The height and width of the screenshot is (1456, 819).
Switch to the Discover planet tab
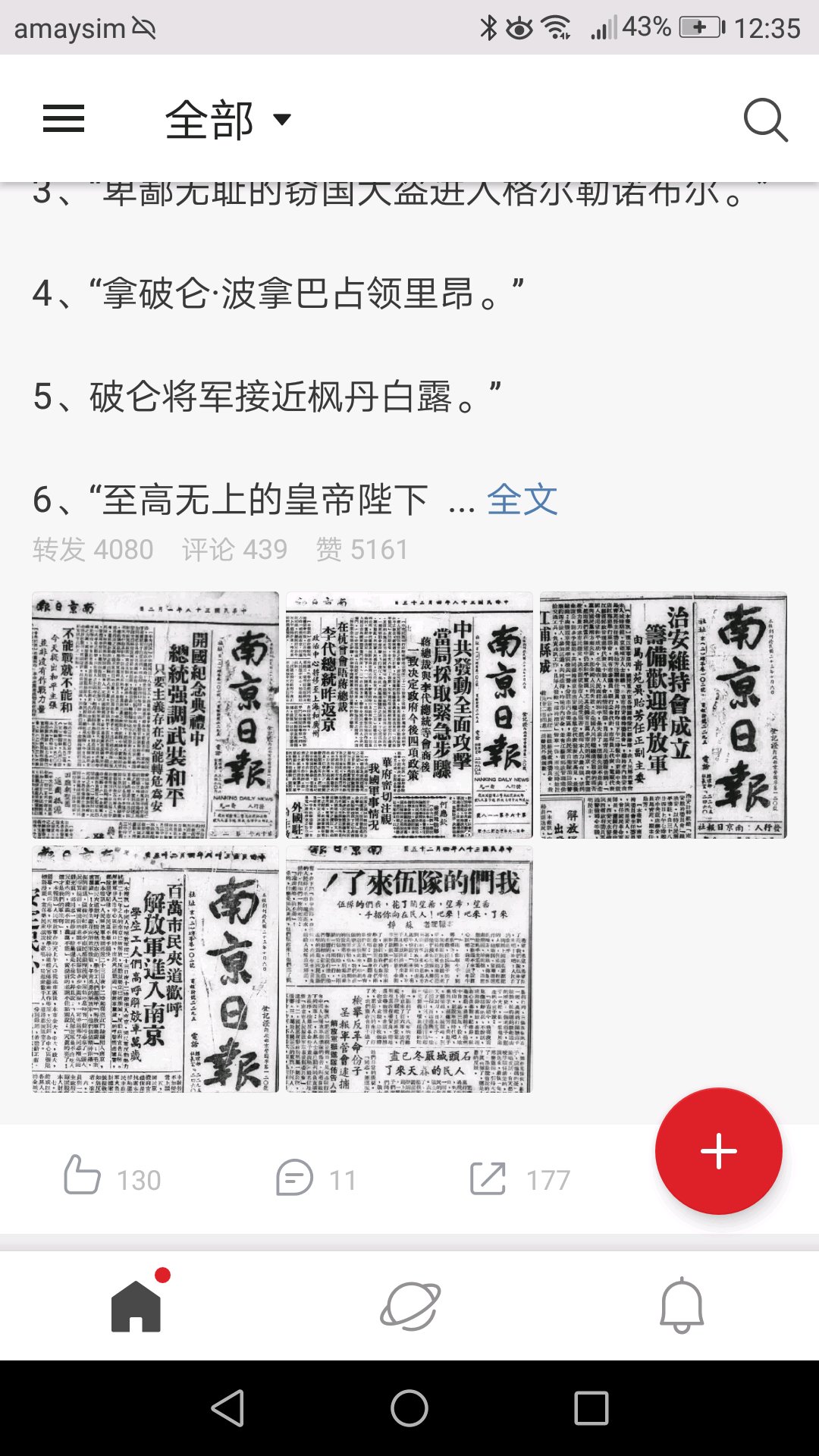click(409, 1306)
